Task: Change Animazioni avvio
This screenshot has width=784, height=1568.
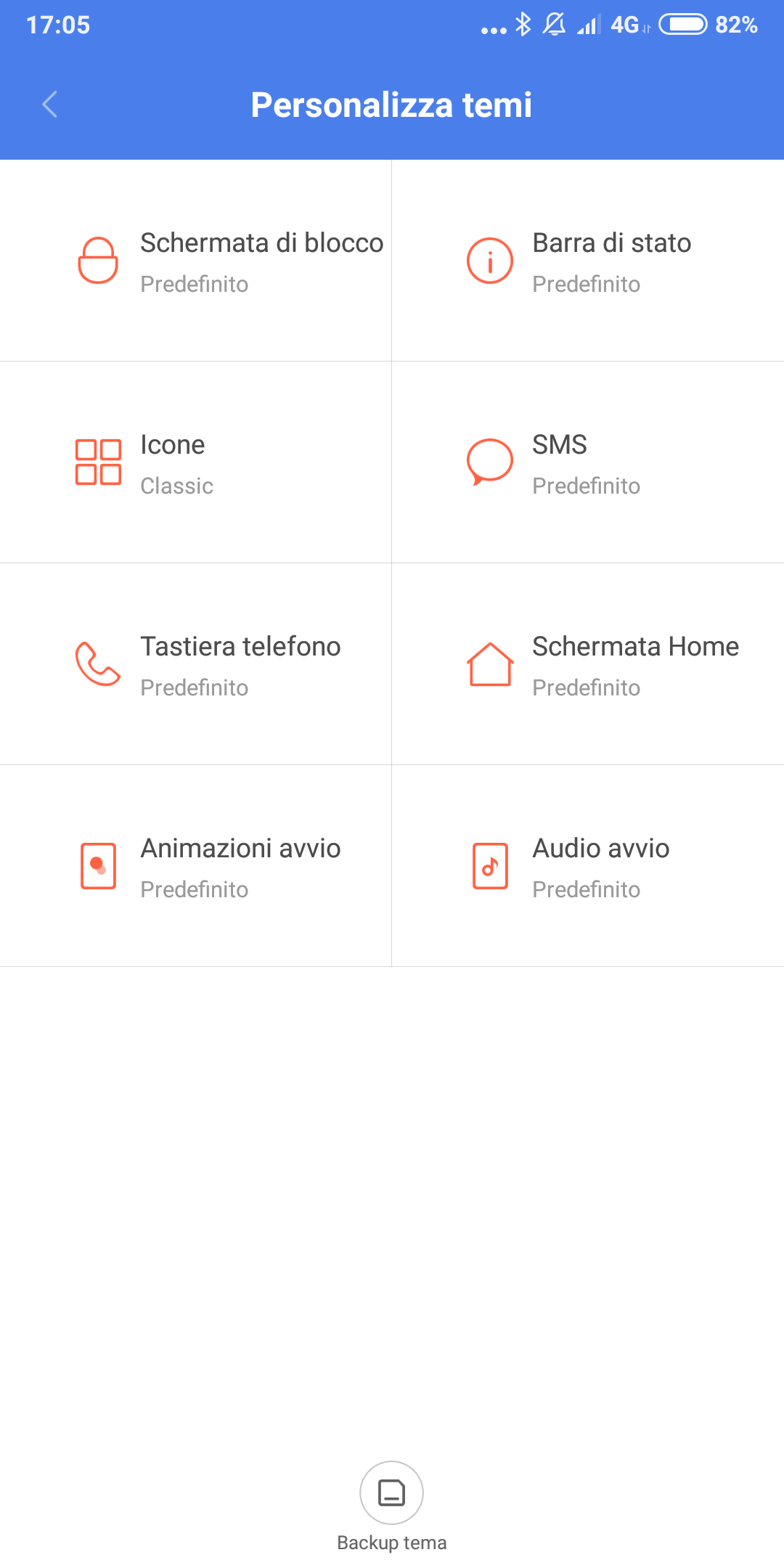Action: (196, 866)
